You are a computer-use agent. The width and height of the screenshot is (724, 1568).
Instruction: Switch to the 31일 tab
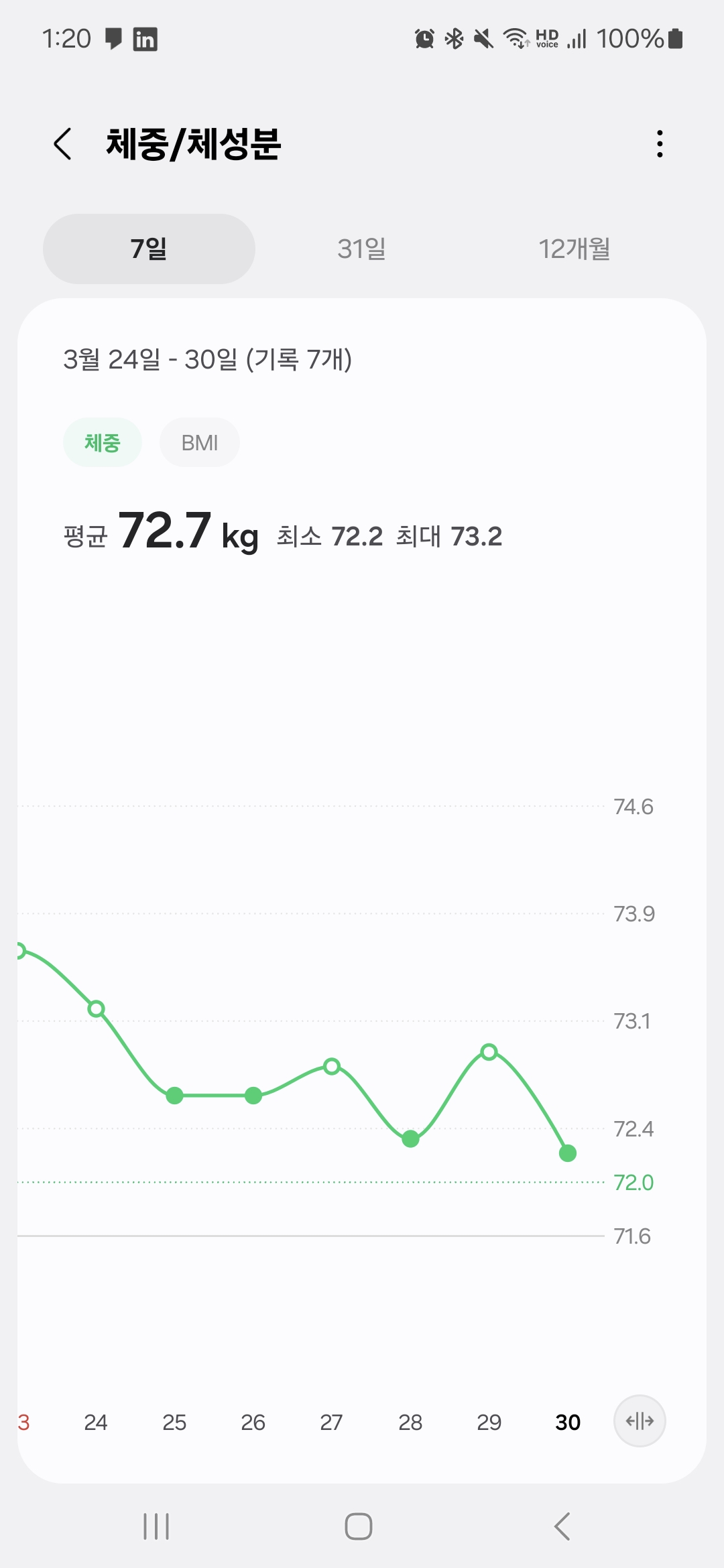pyautogui.click(x=361, y=249)
